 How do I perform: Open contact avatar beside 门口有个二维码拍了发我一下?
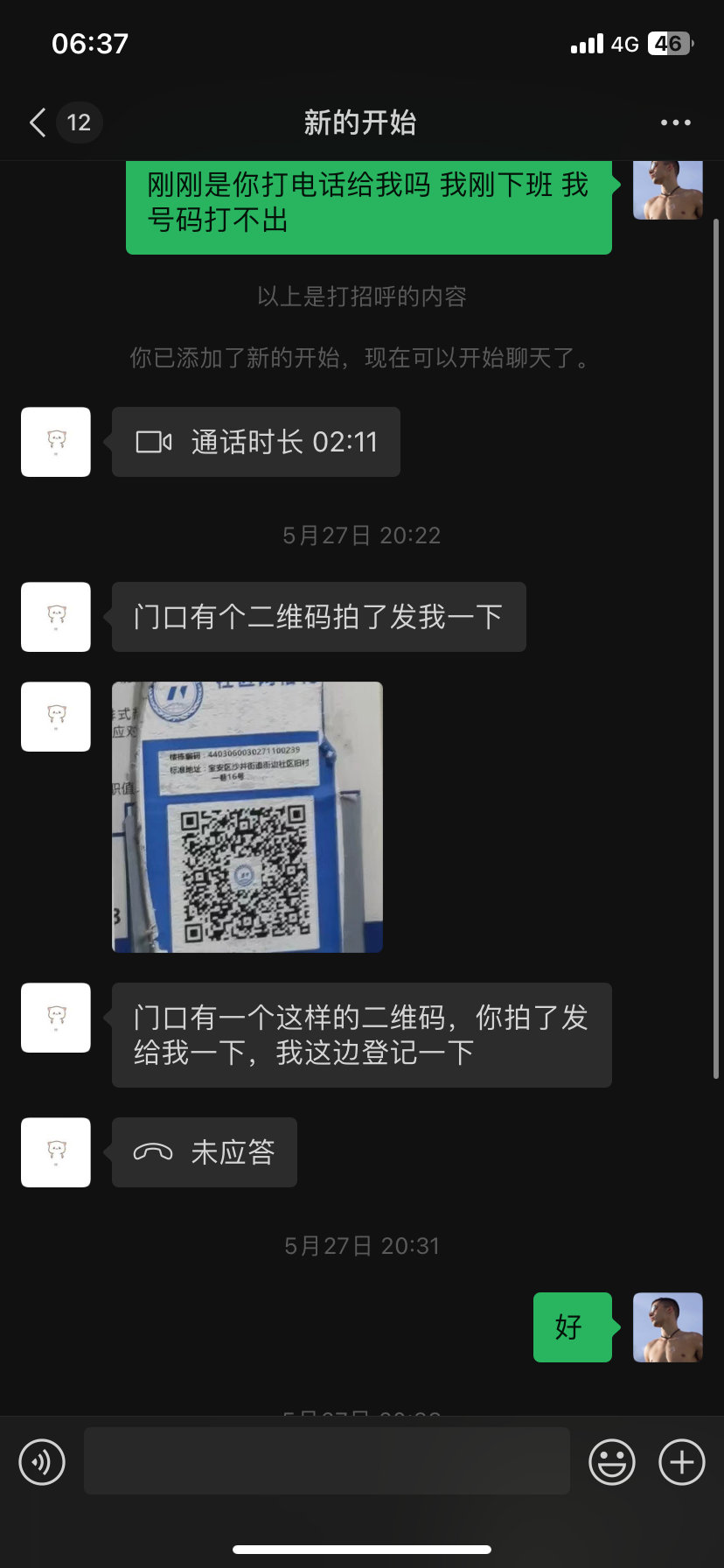(56, 617)
